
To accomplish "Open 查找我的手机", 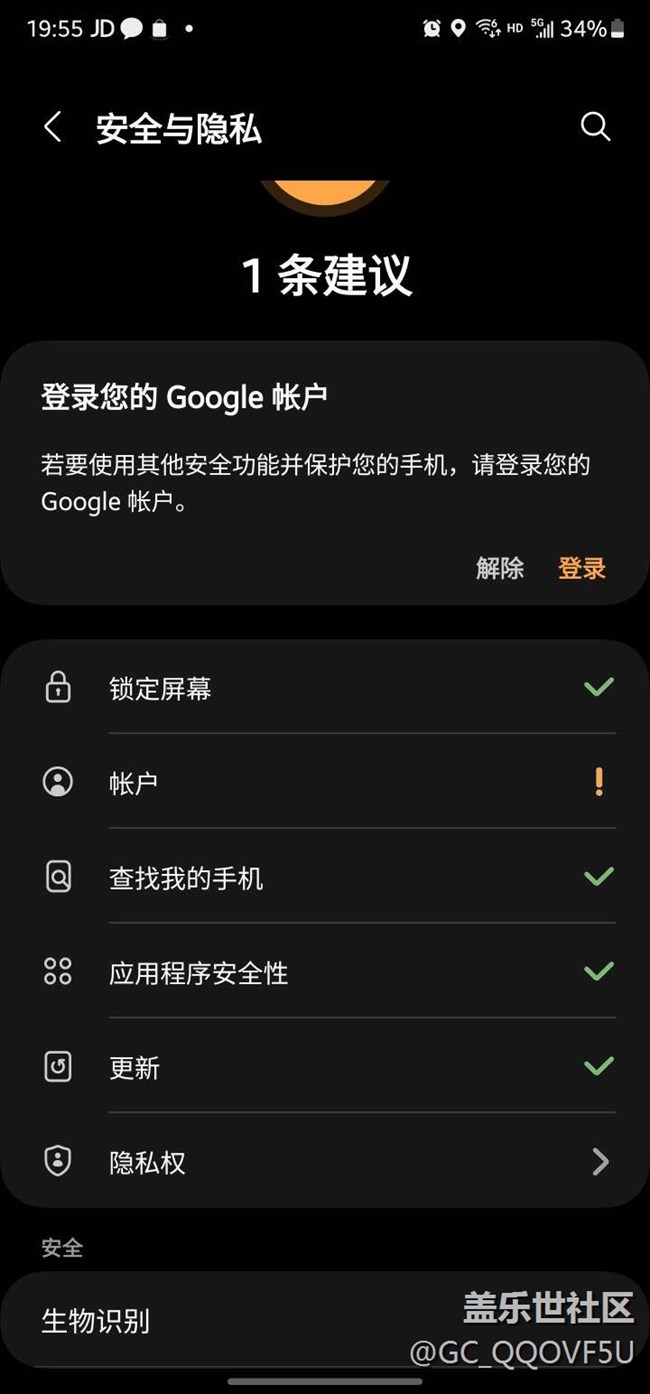I will pyautogui.click(x=325, y=877).
